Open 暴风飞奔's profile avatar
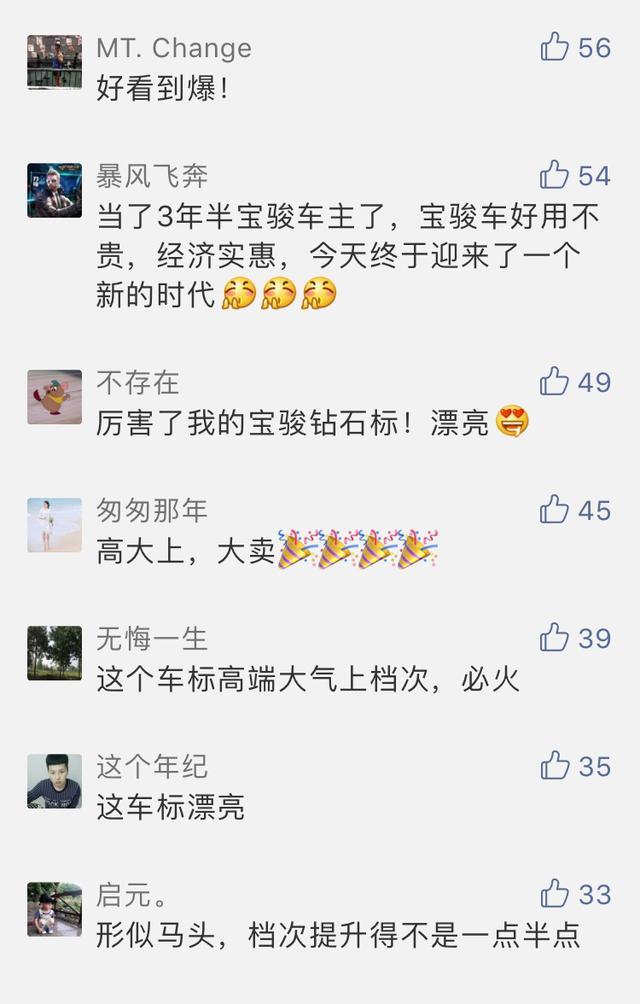This screenshot has height=1004, width=640. coord(54,190)
